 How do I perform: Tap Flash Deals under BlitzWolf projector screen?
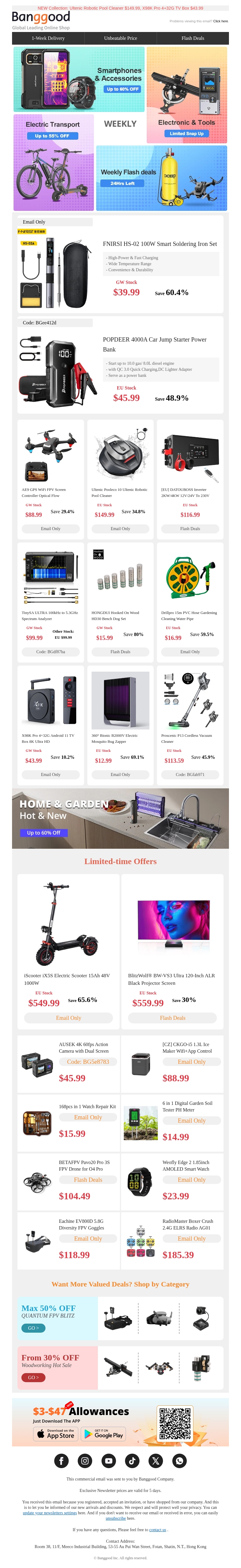[x=172, y=1018]
